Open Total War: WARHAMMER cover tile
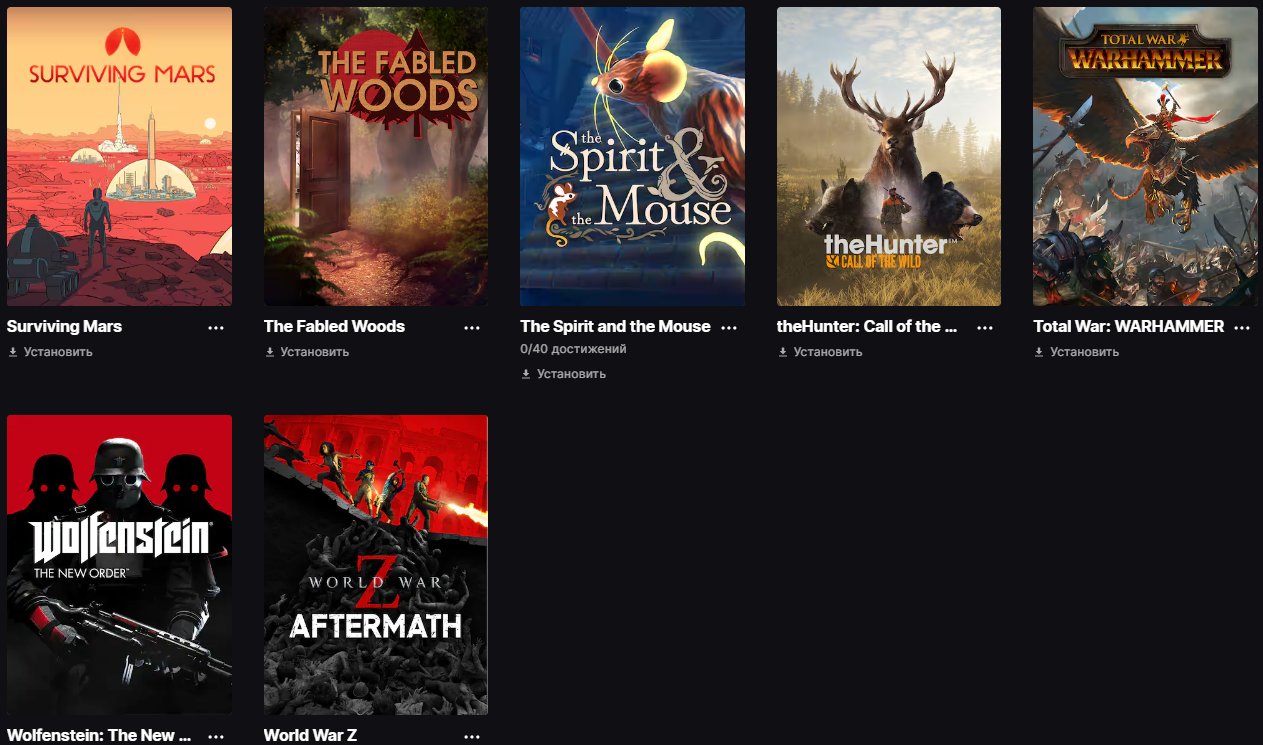The height and width of the screenshot is (745, 1263). [x=1145, y=157]
